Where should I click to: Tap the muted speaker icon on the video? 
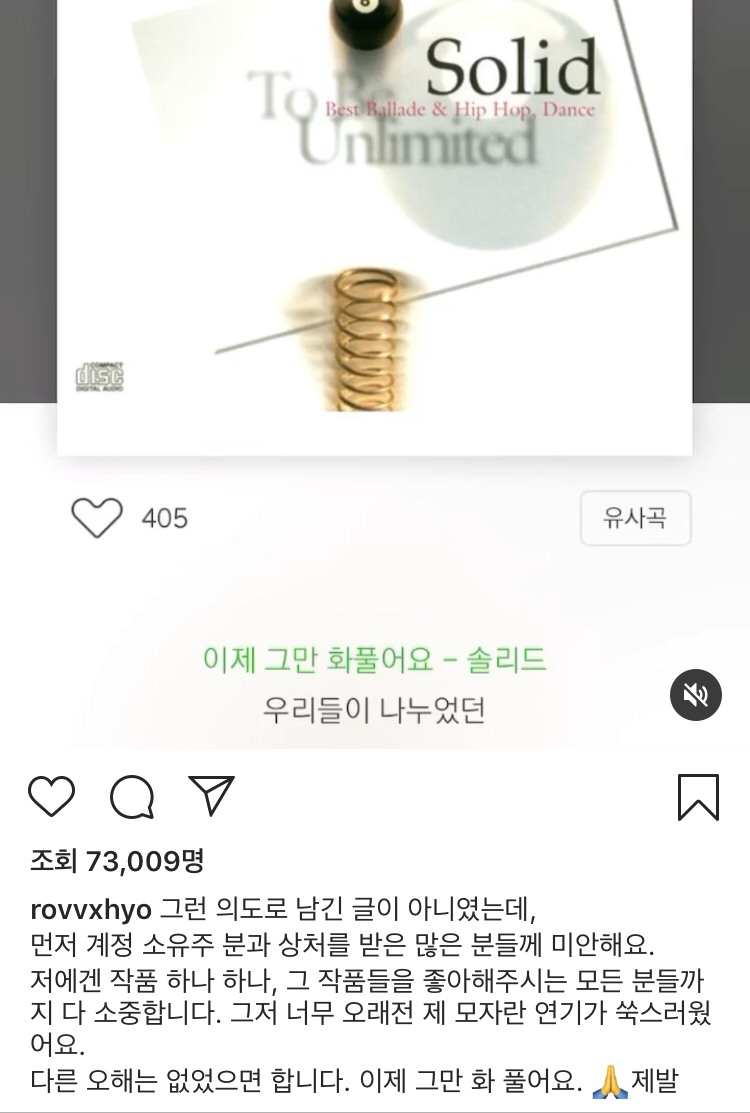(x=695, y=695)
